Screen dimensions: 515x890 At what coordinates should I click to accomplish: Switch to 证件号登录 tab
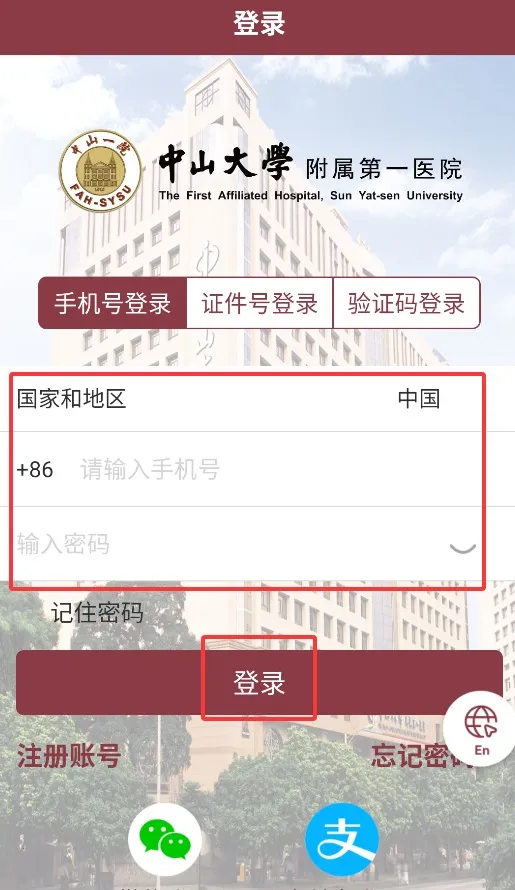tap(259, 303)
